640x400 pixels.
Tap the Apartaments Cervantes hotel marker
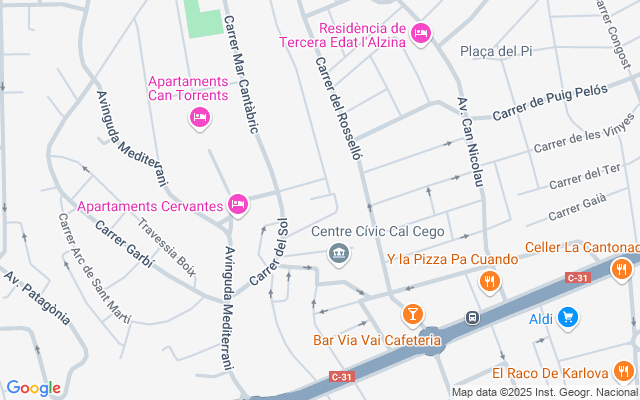click(238, 205)
